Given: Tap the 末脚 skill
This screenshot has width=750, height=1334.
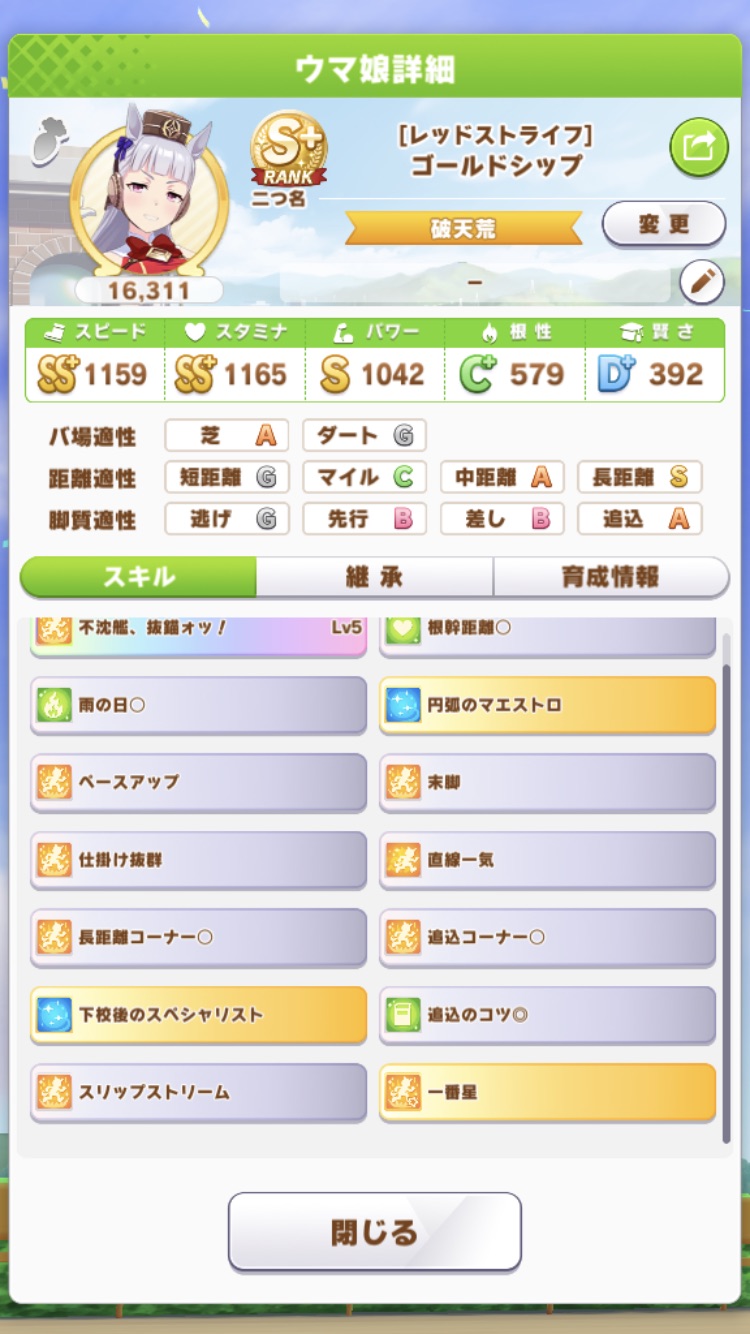Looking at the screenshot, I should (x=548, y=782).
